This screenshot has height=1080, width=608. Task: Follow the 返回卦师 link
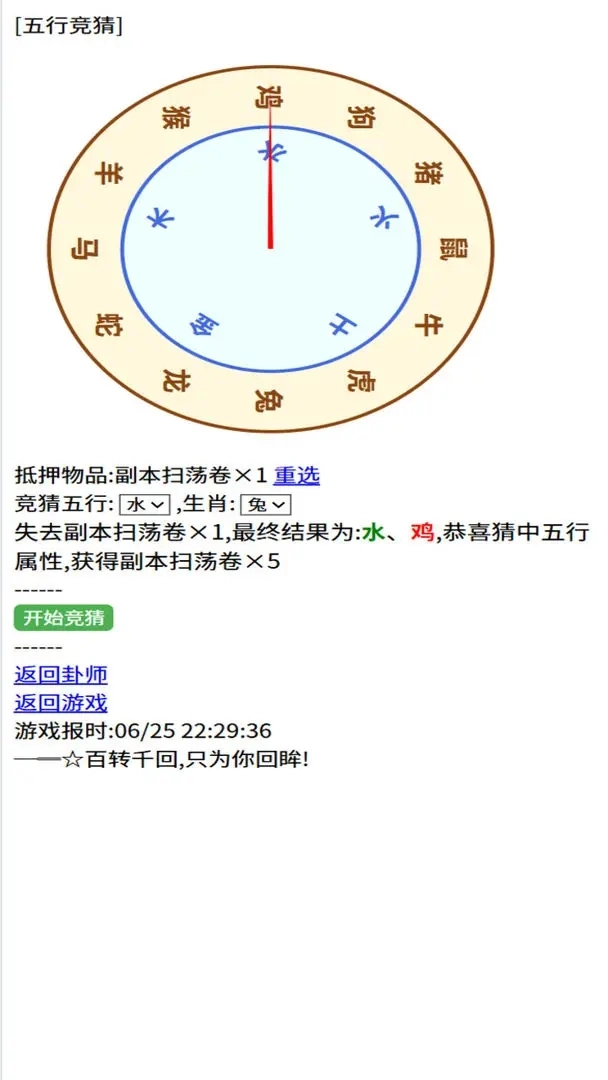tap(61, 675)
